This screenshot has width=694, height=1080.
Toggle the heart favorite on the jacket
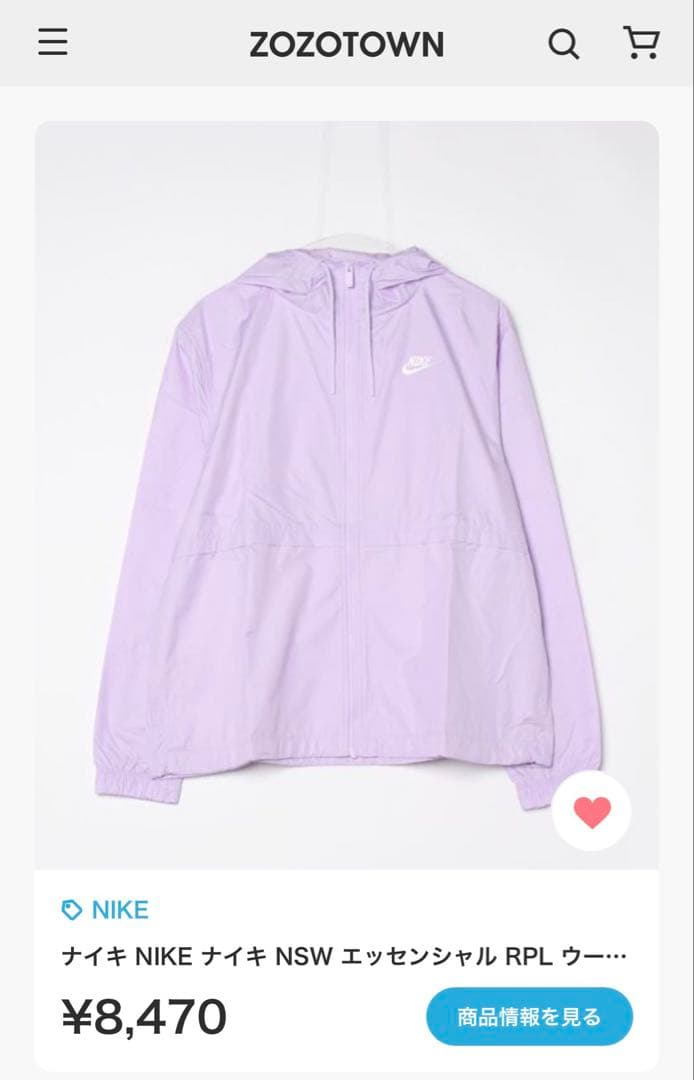591,811
